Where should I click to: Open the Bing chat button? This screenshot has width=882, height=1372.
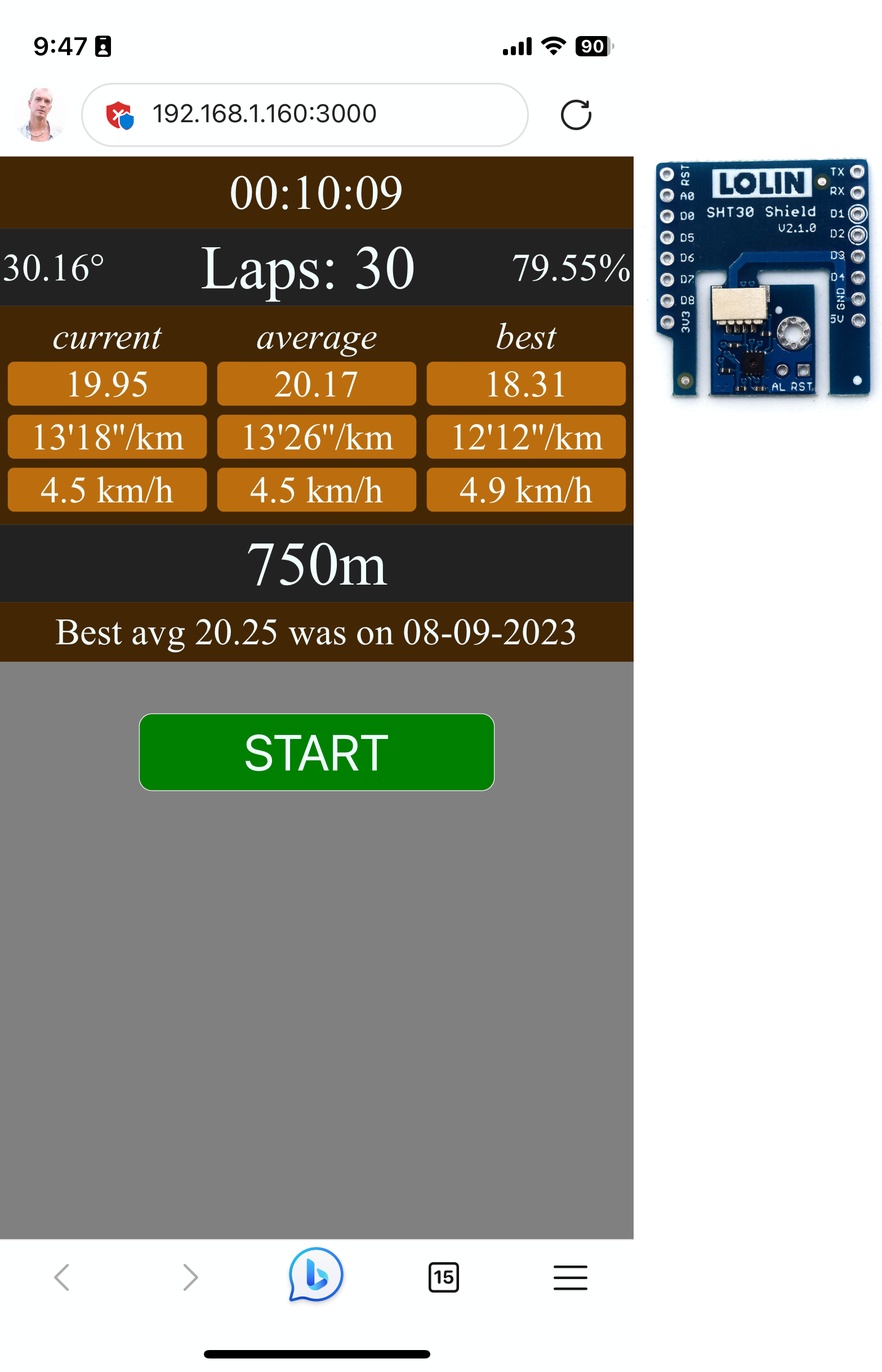coord(316,1275)
